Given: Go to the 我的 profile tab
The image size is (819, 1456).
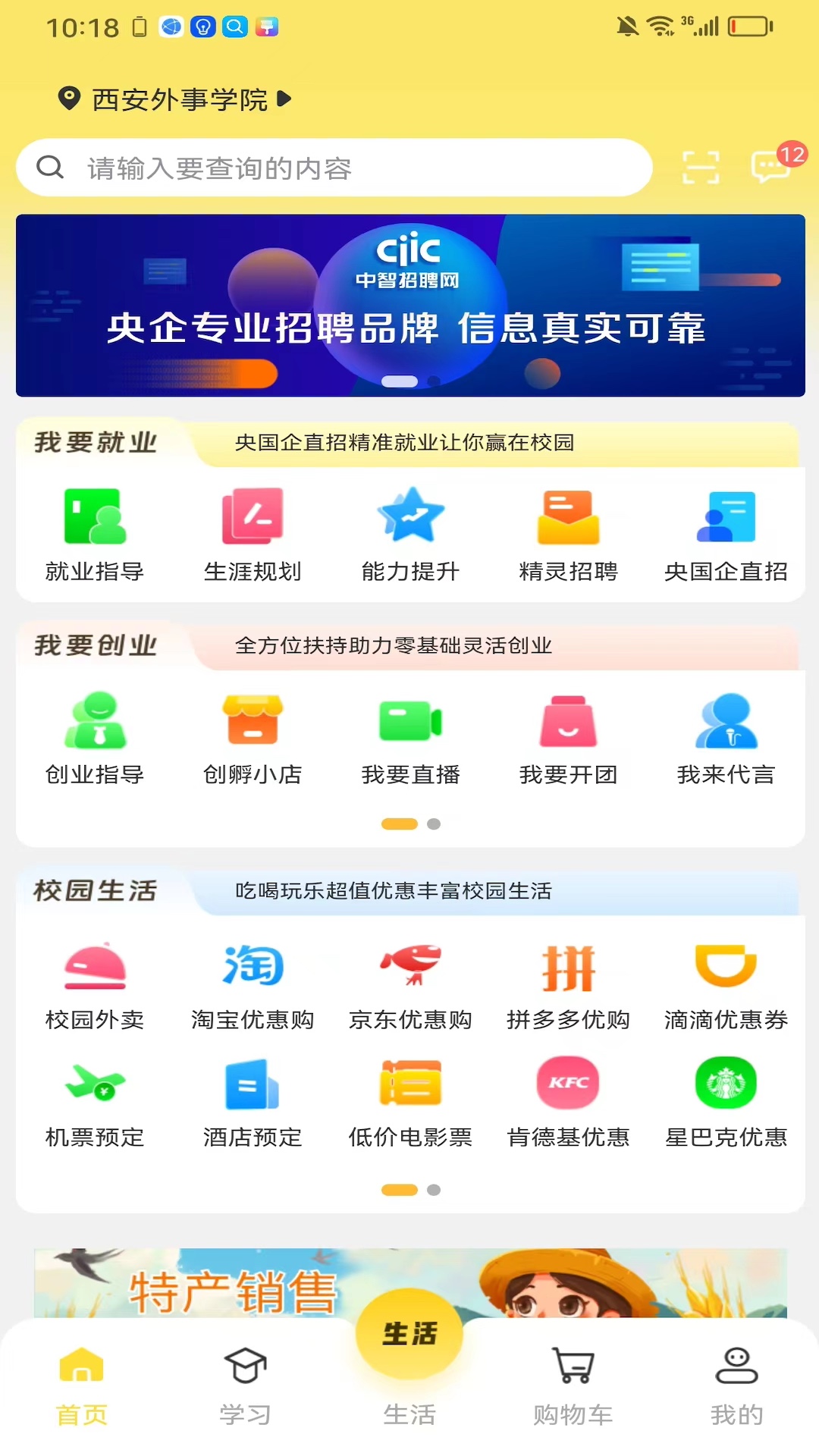Looking at the screenshot, I should point(736,1385).
